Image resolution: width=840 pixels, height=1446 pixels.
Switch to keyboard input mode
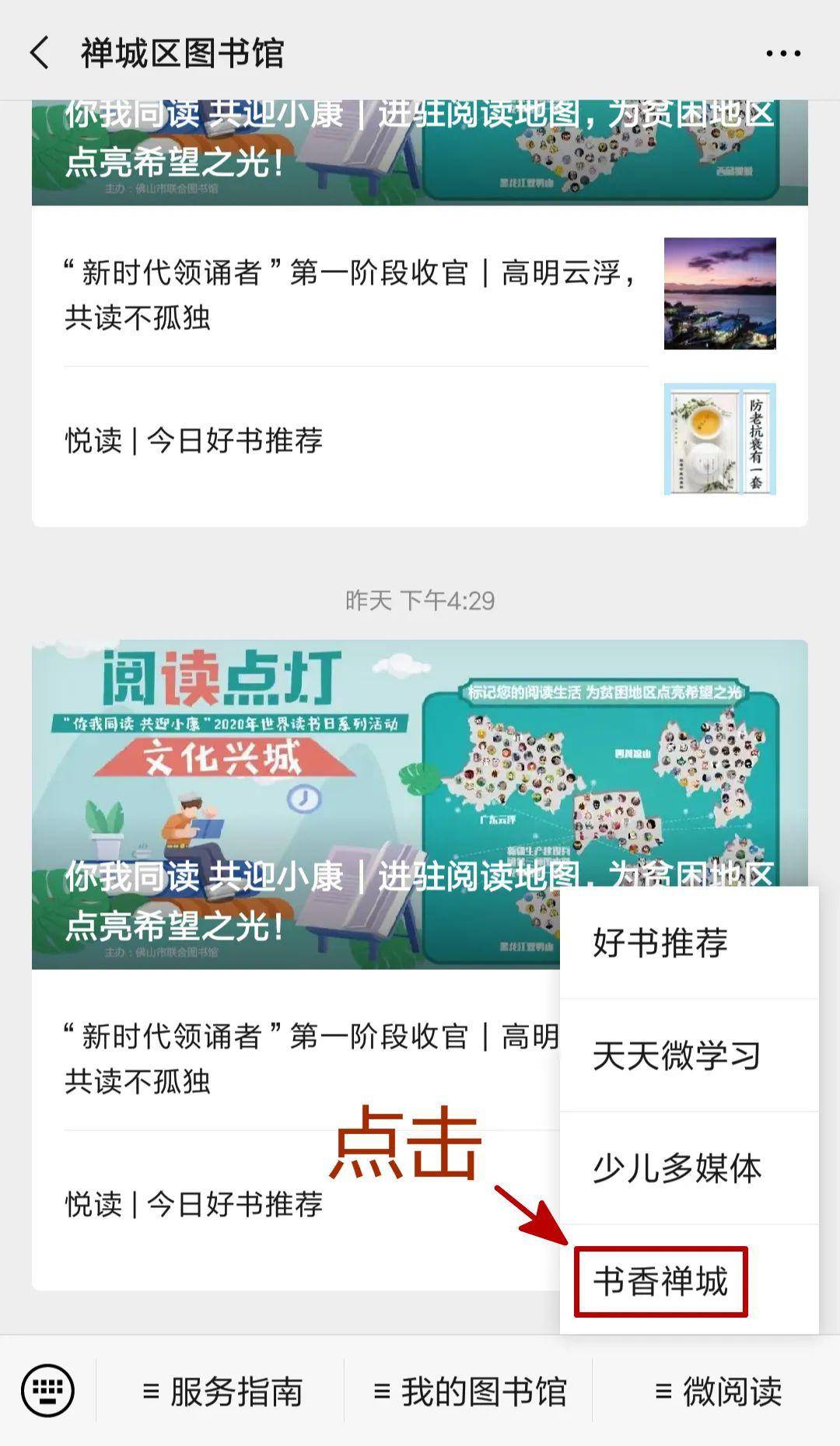[x=48, y=1391]
